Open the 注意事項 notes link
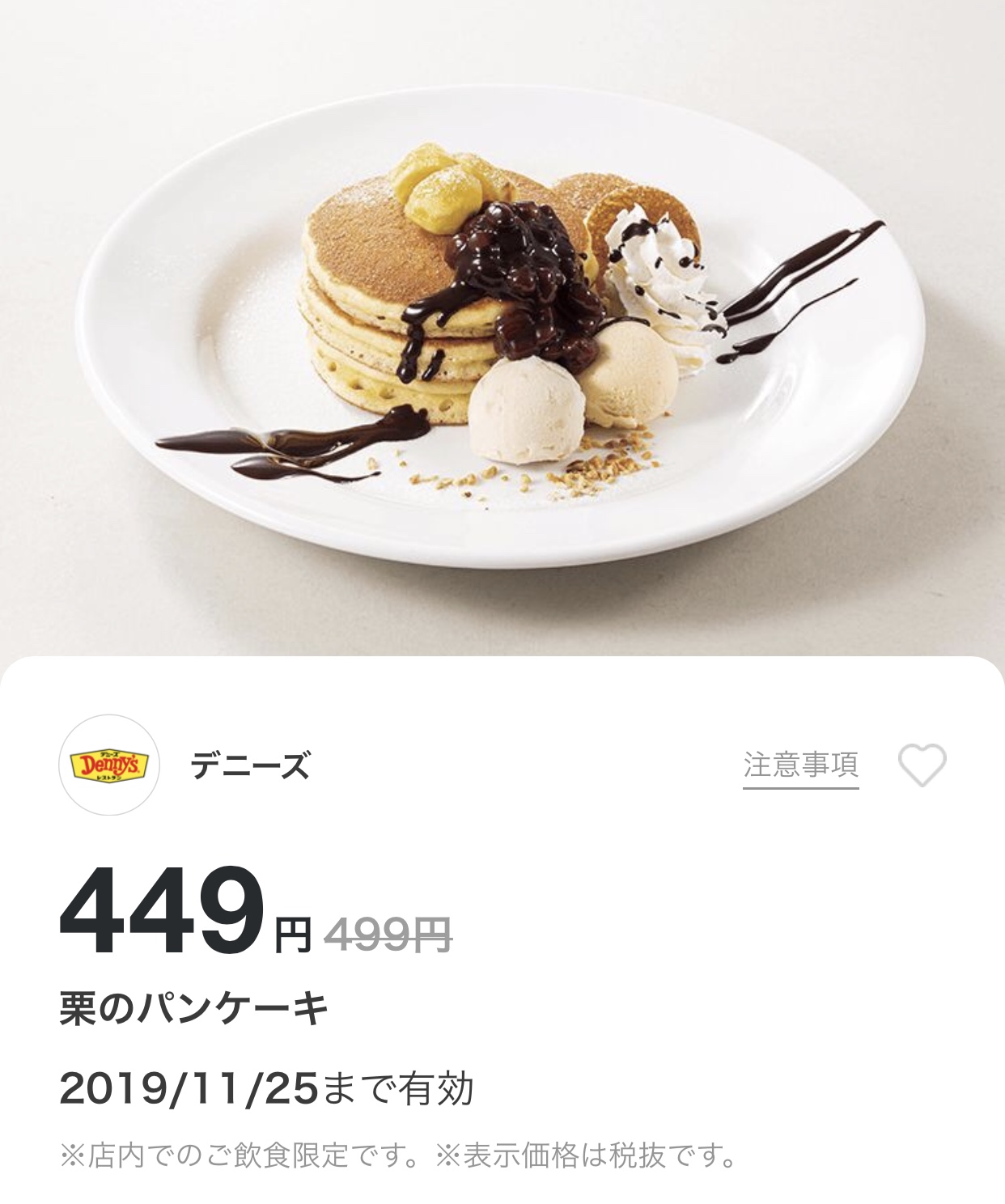Image resolution: width=1005 pixels, height=1204 pixels. (x=800, y=765)
